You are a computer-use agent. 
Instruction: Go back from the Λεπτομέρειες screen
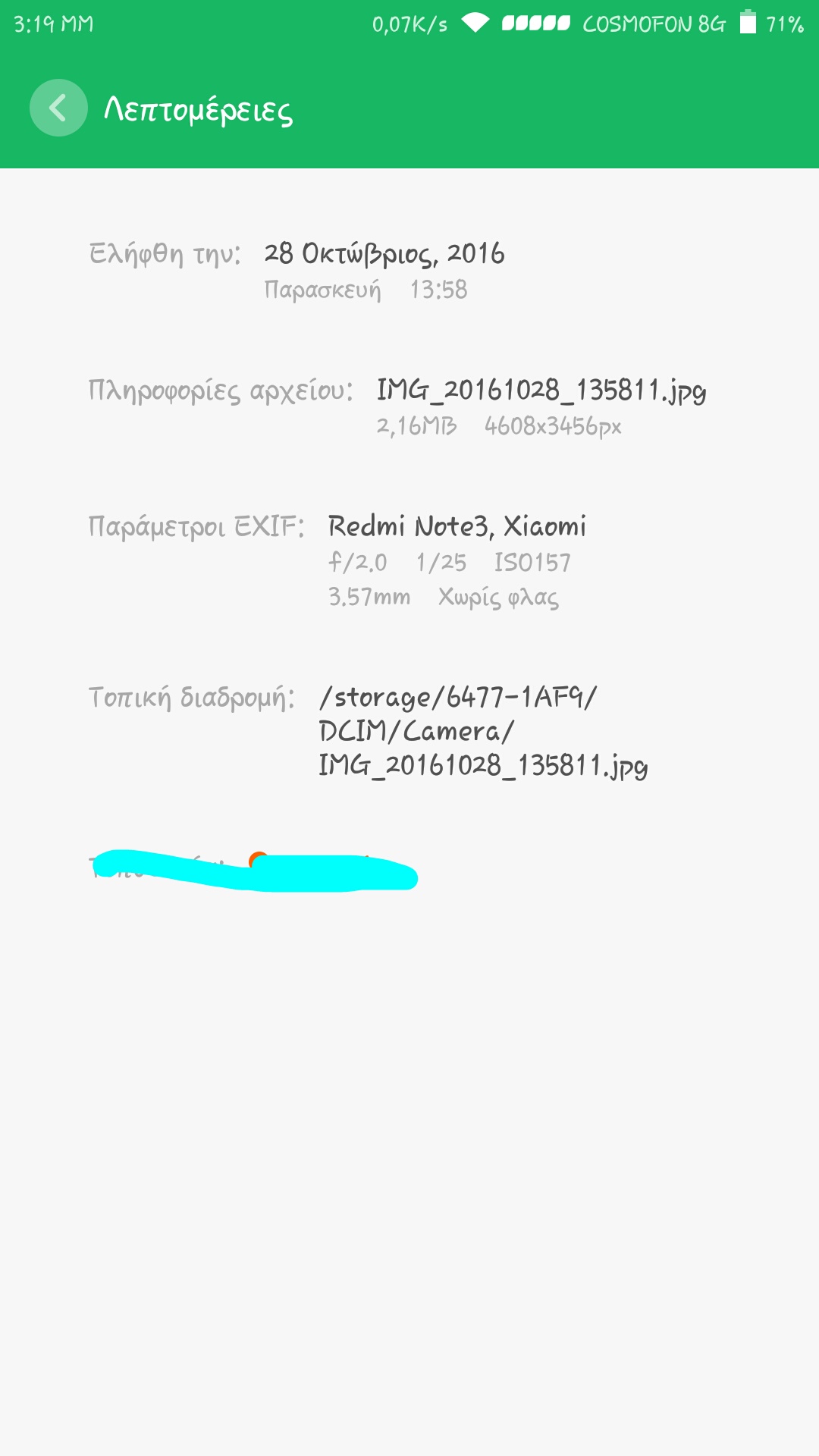tap(58, 108)
